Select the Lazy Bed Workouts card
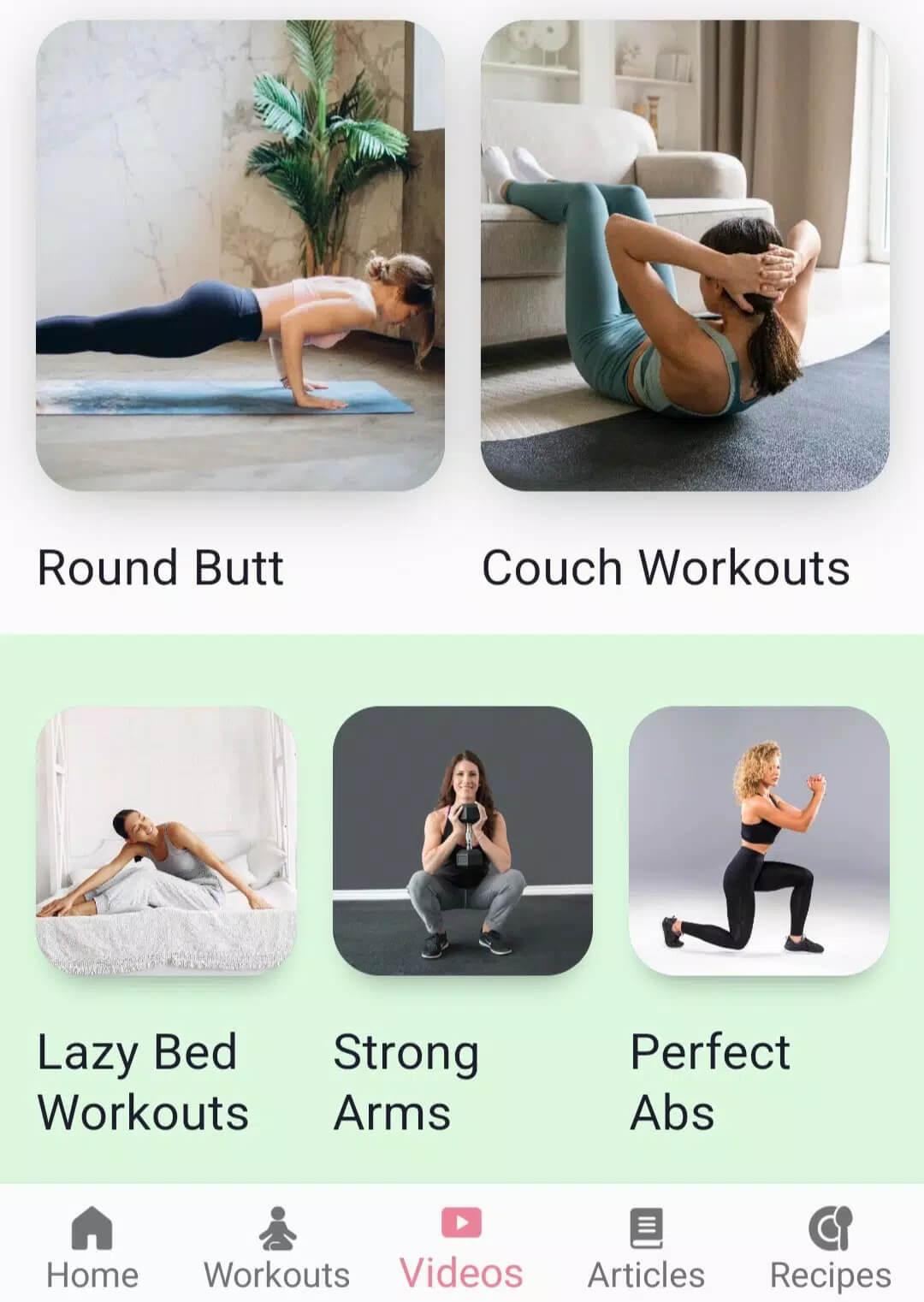The height and width of the screenshot is (1302, 924). 166,840
